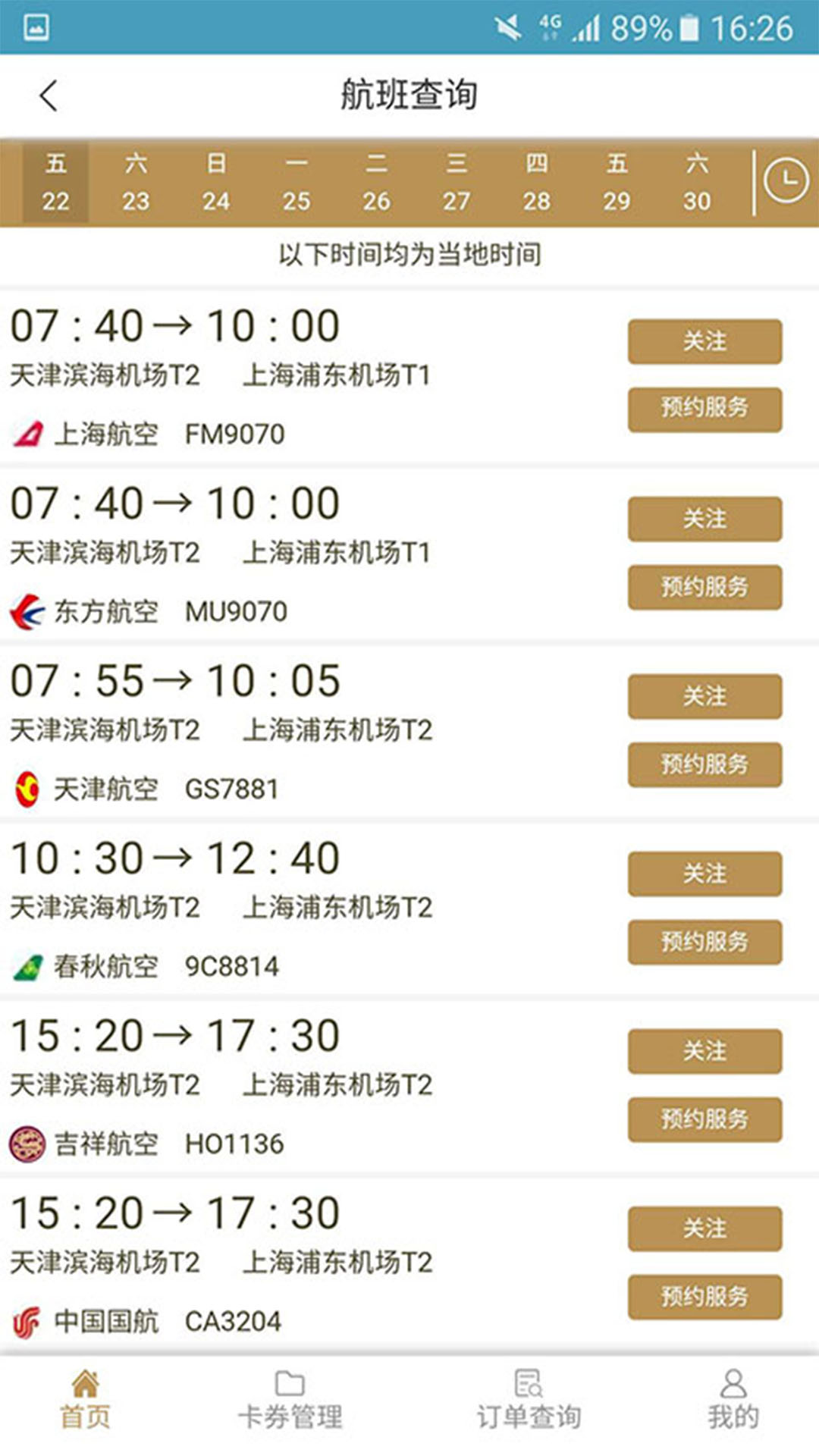Open the 订单查询 tab
Screen dimensions: 819x1456
tap(529, 1400)
